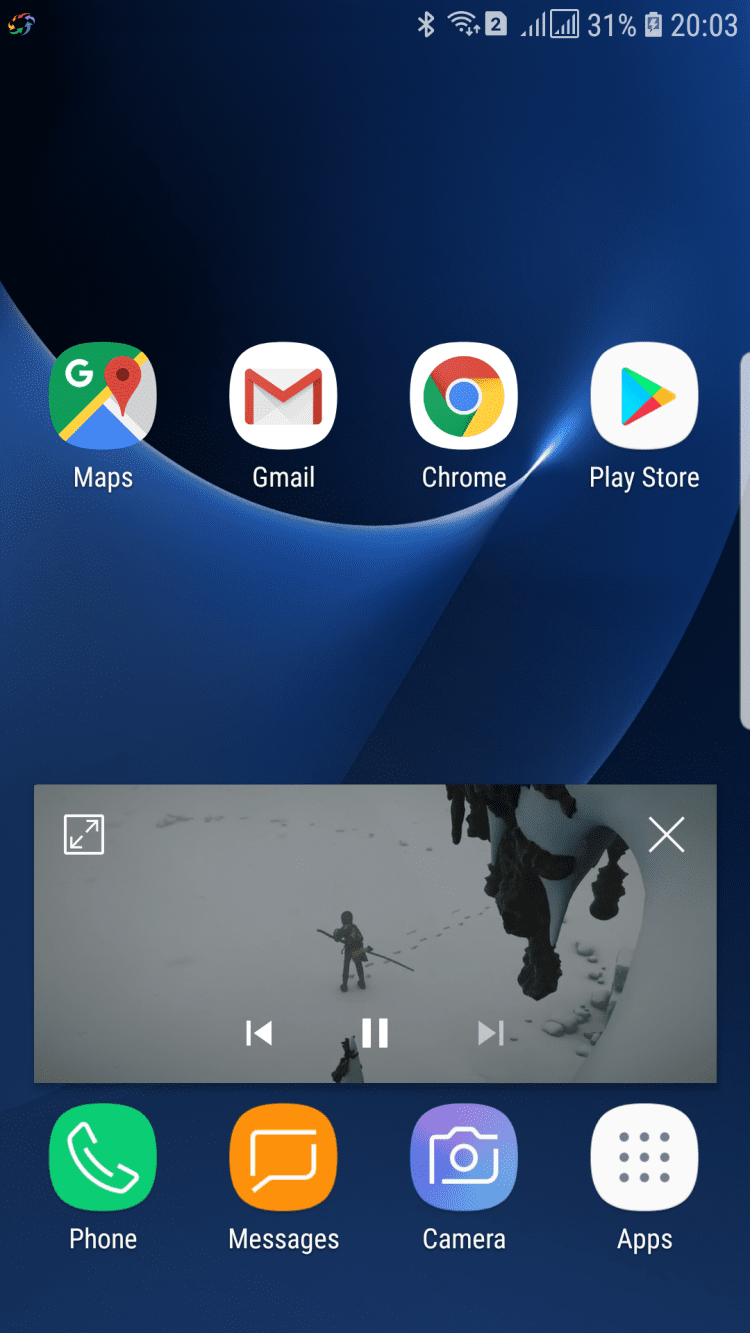This screenshot has height=1333, width=750.
Task: Open the Camera
Action: (464, 1158)
